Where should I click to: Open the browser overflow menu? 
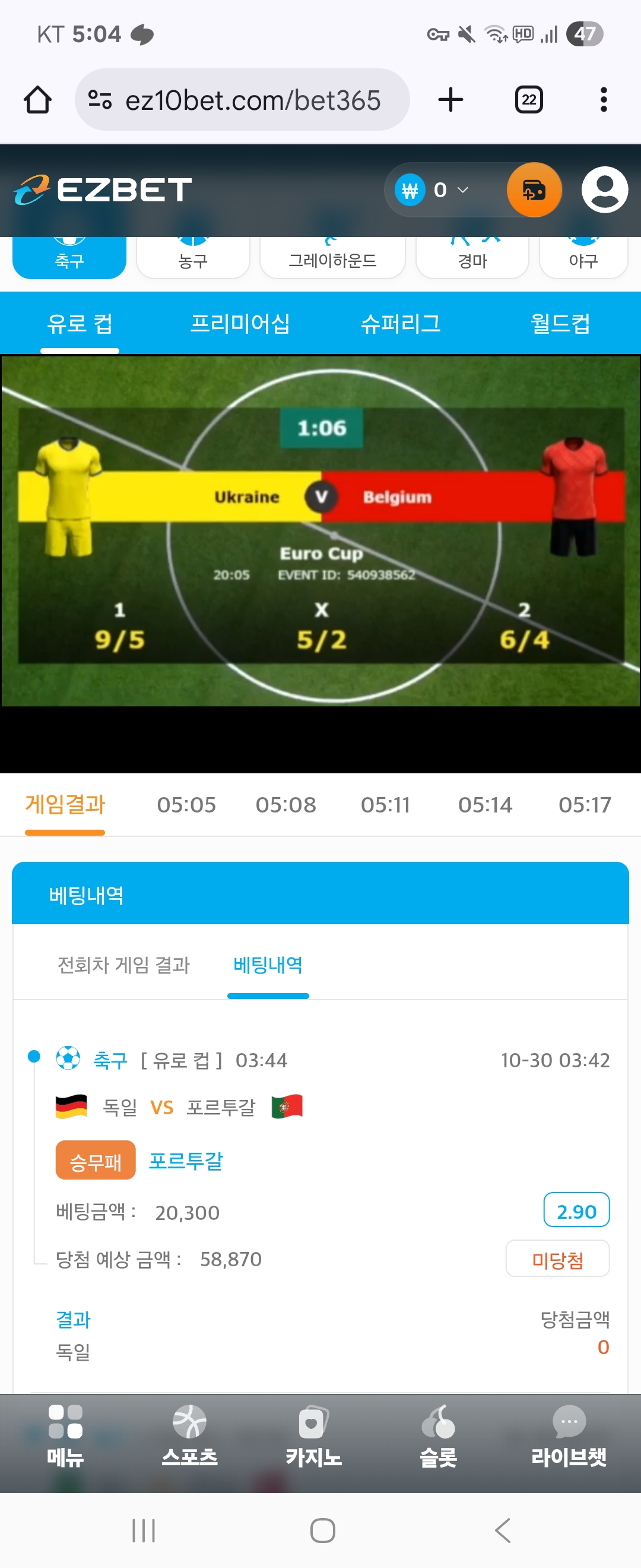(603, 100)
